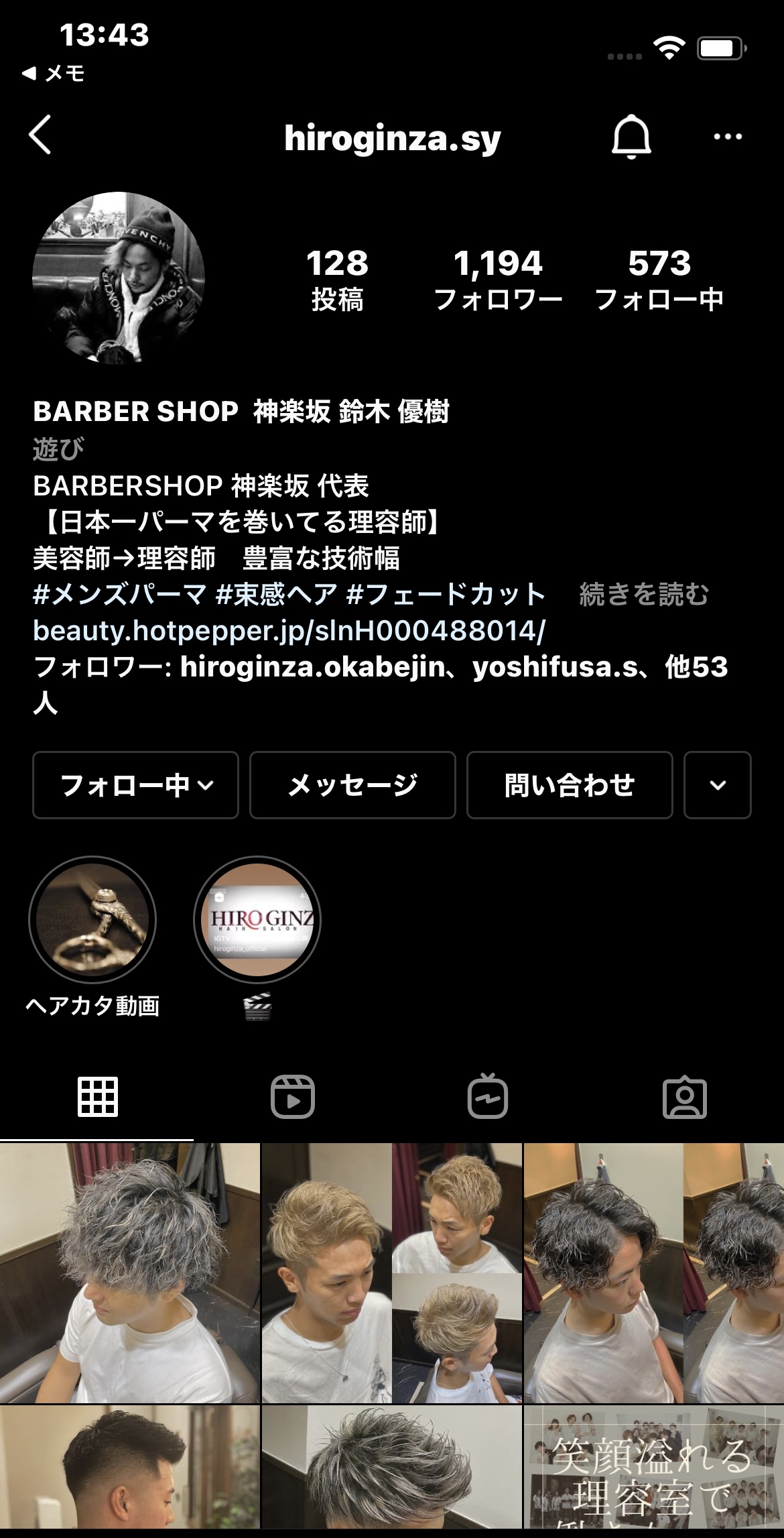Open the 573 following list
This screenshot has width=784, height=1538.
659,280
